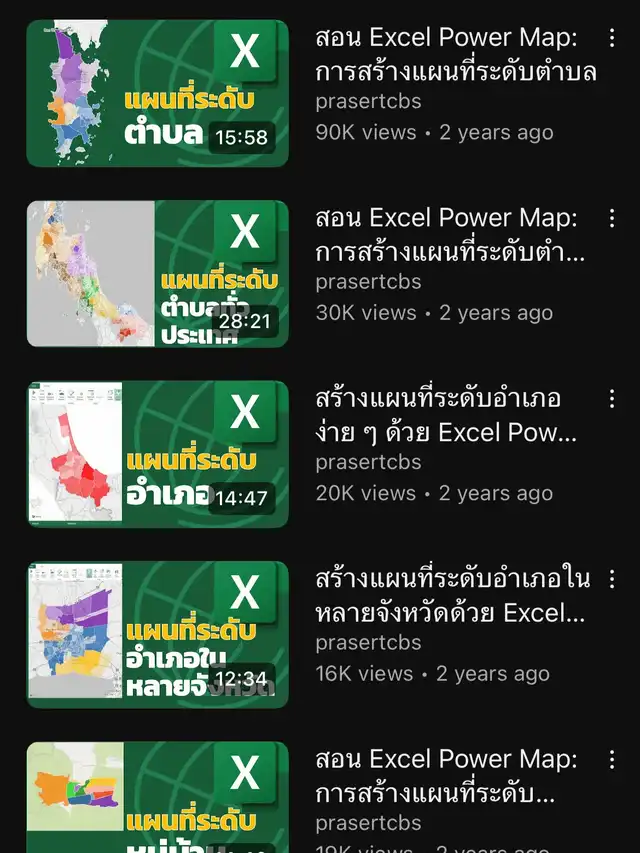The width and height of the screenshot is (640, 853).
Task: Open more options for the bottom video
Action: coord(612,760)
